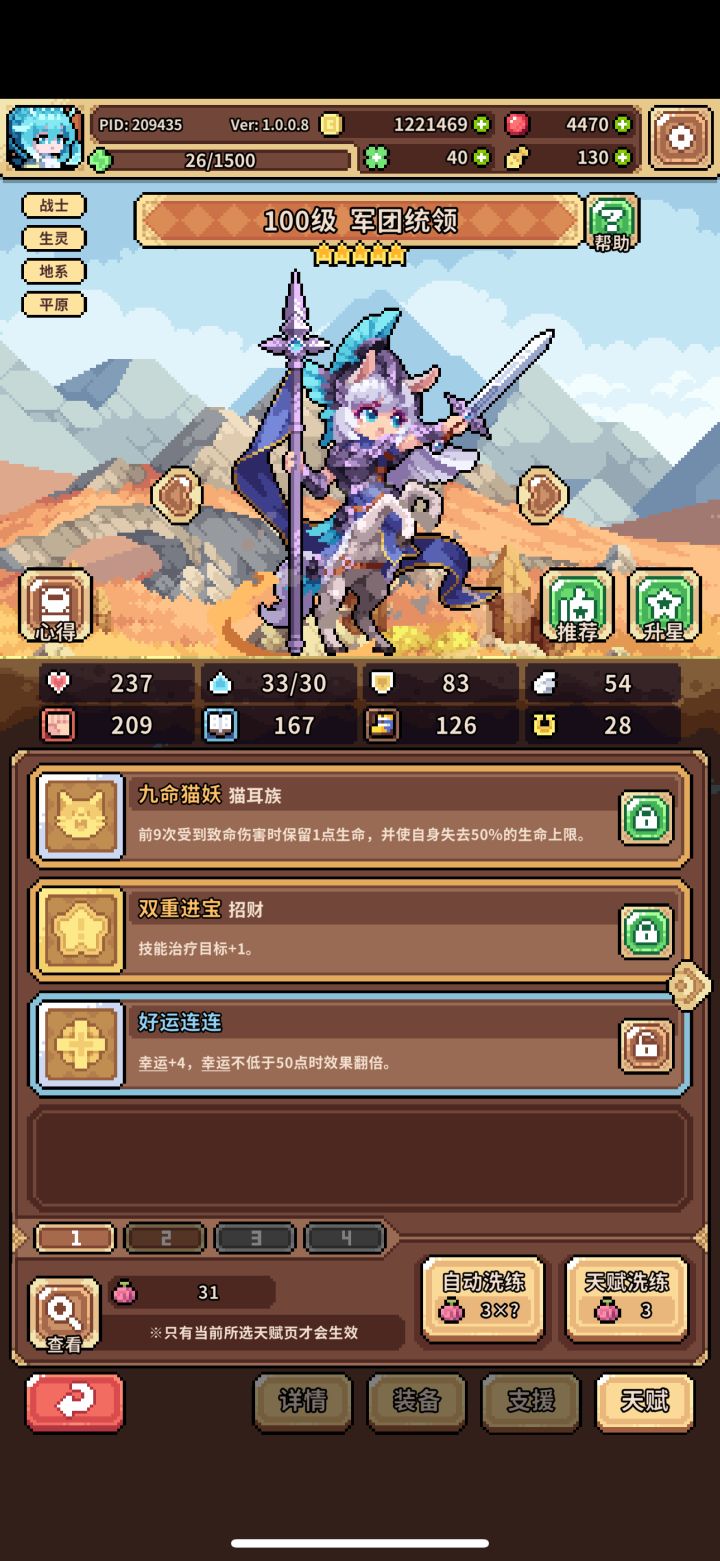Screen dimensions: 720x1561
Task: Click the green 帮助 help icon
Action: (x=613, y=222)
